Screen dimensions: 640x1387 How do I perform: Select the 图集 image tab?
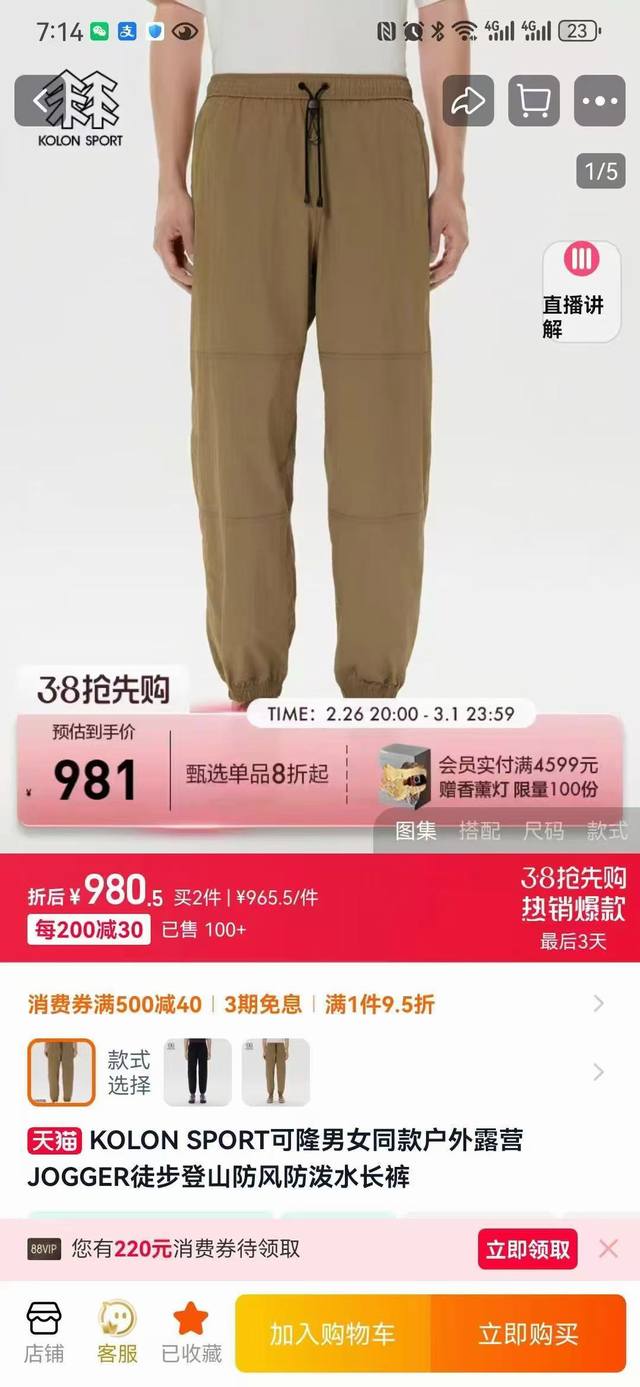coord(416,830)
